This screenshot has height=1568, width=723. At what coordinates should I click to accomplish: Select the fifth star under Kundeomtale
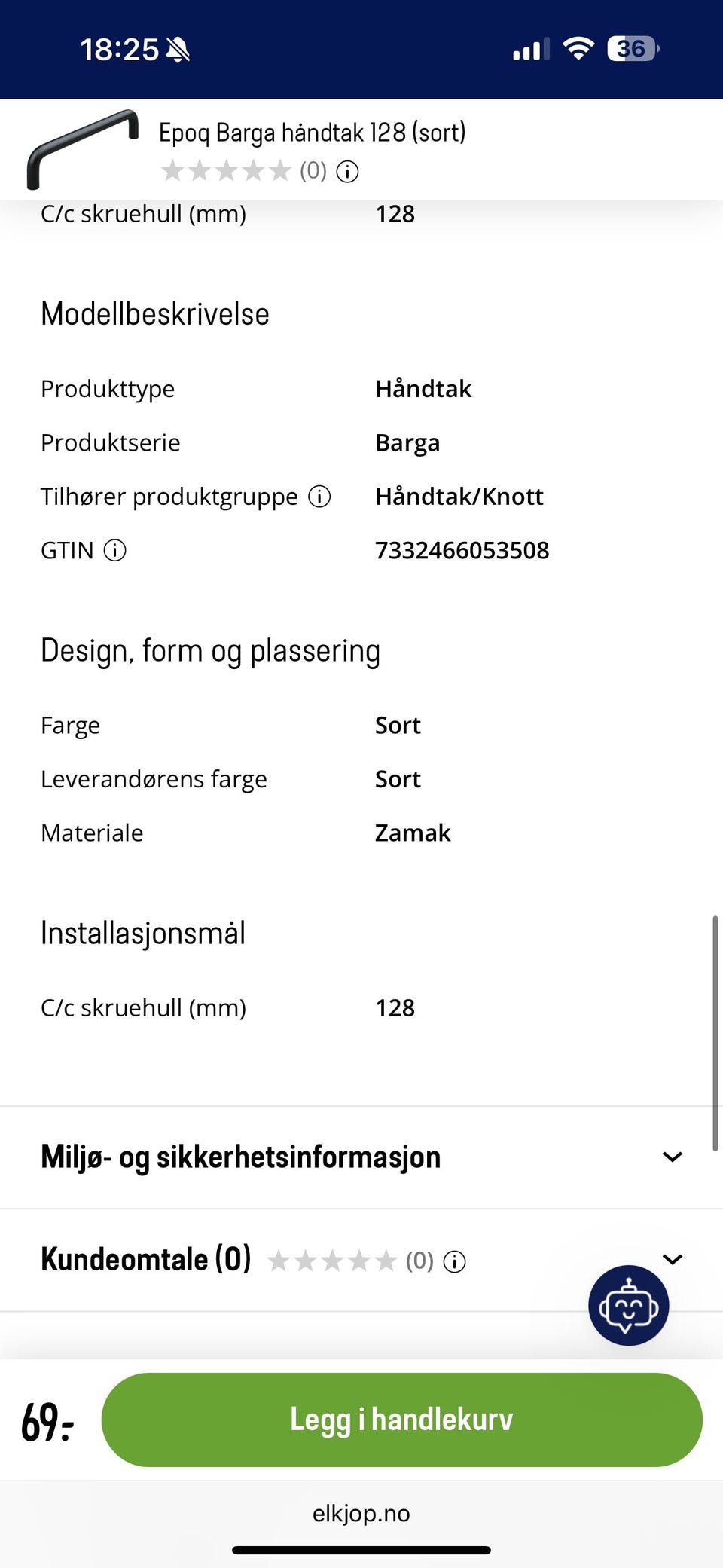385,1259
